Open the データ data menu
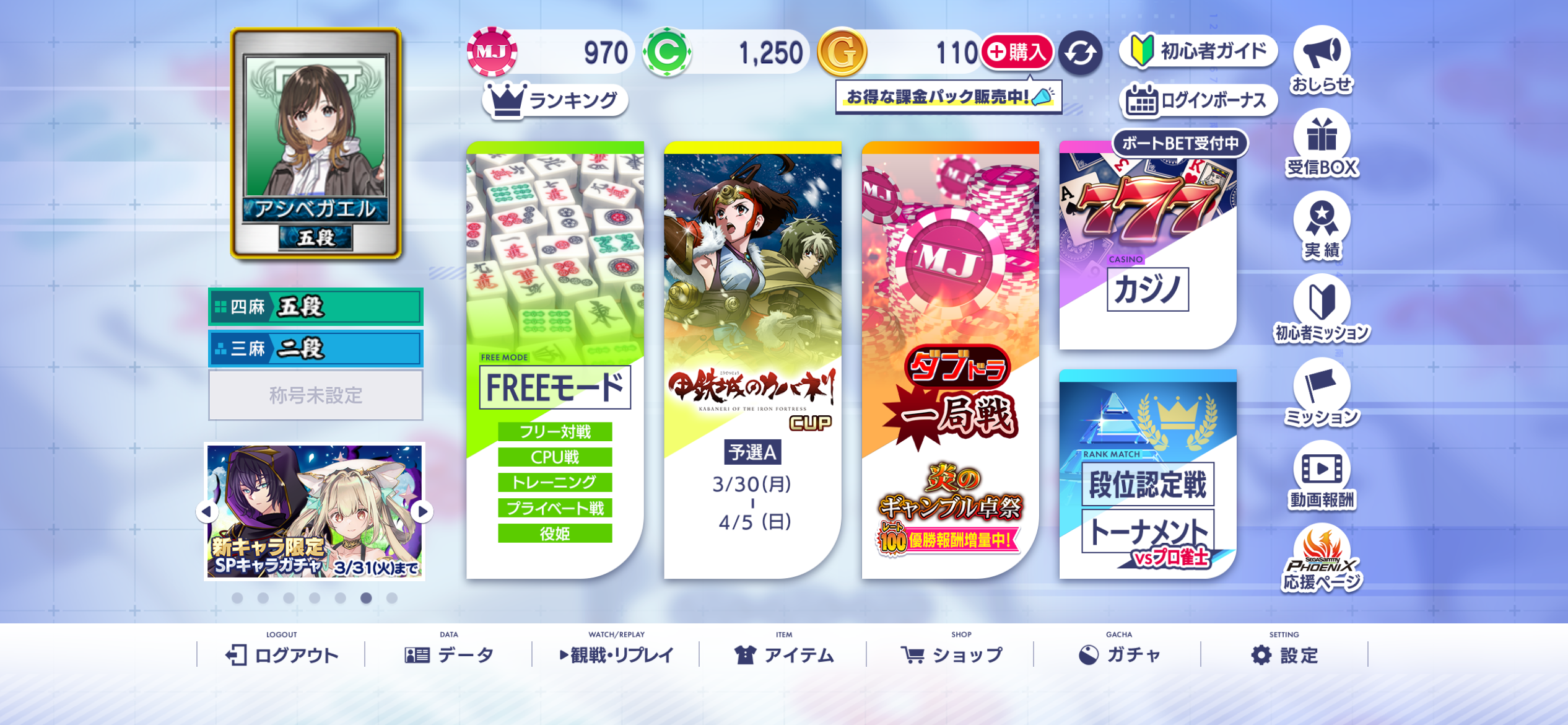The height and width of the screenshot is (725, 1568). click(x=449, y=654)
